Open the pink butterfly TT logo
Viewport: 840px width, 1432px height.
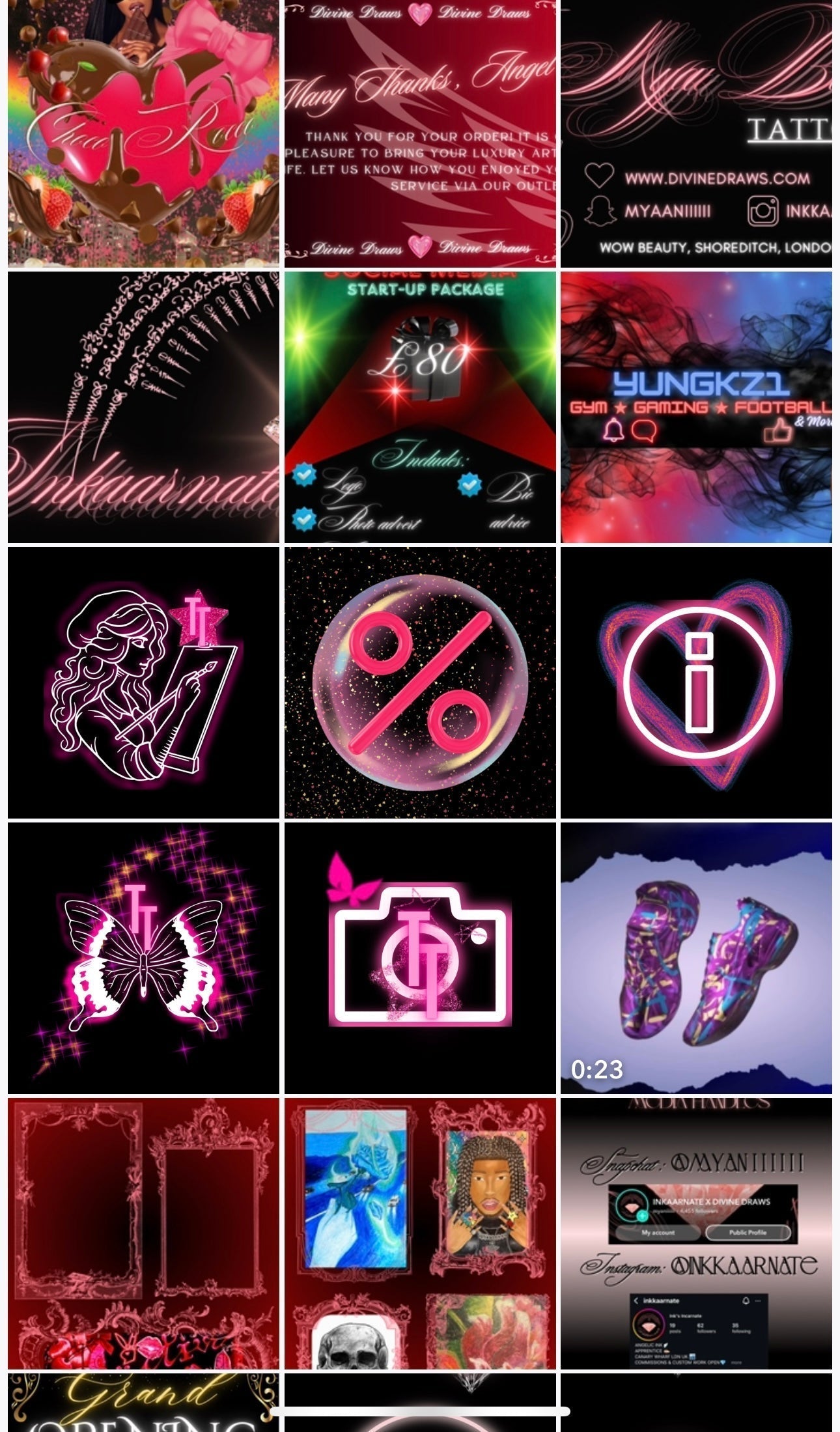[x=143, y=958]
